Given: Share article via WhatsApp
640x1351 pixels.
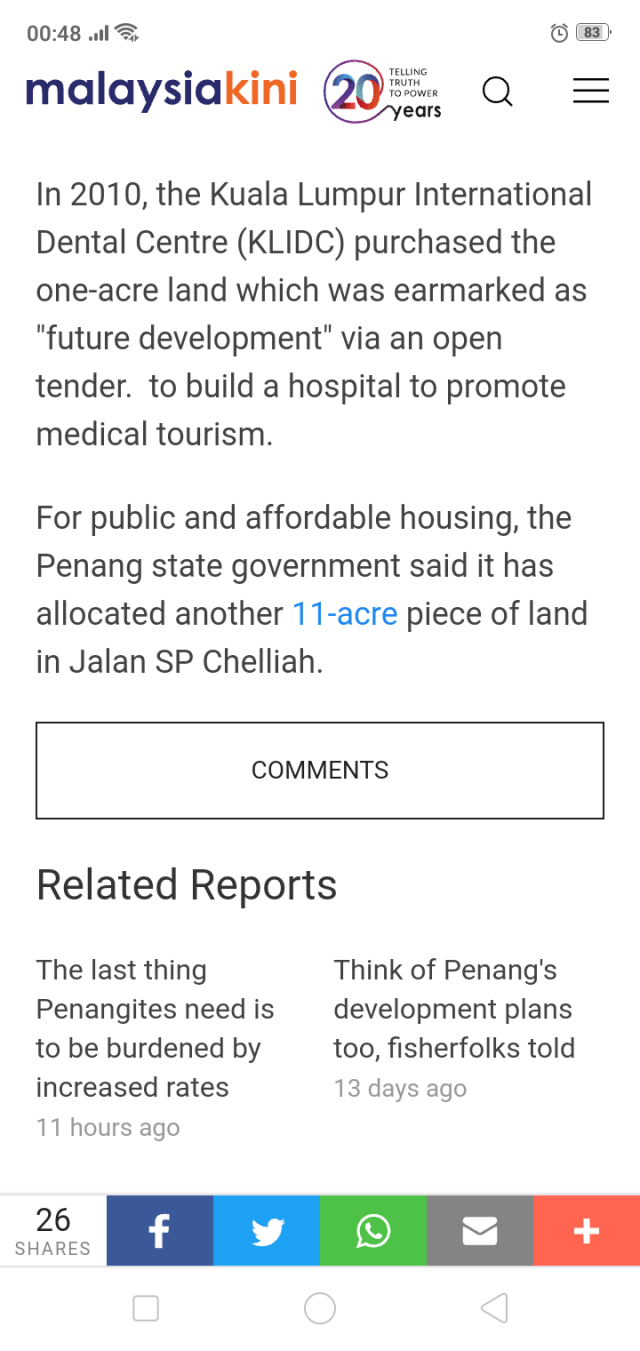Looking at the screenshot, I should [x=373, y=1231].
